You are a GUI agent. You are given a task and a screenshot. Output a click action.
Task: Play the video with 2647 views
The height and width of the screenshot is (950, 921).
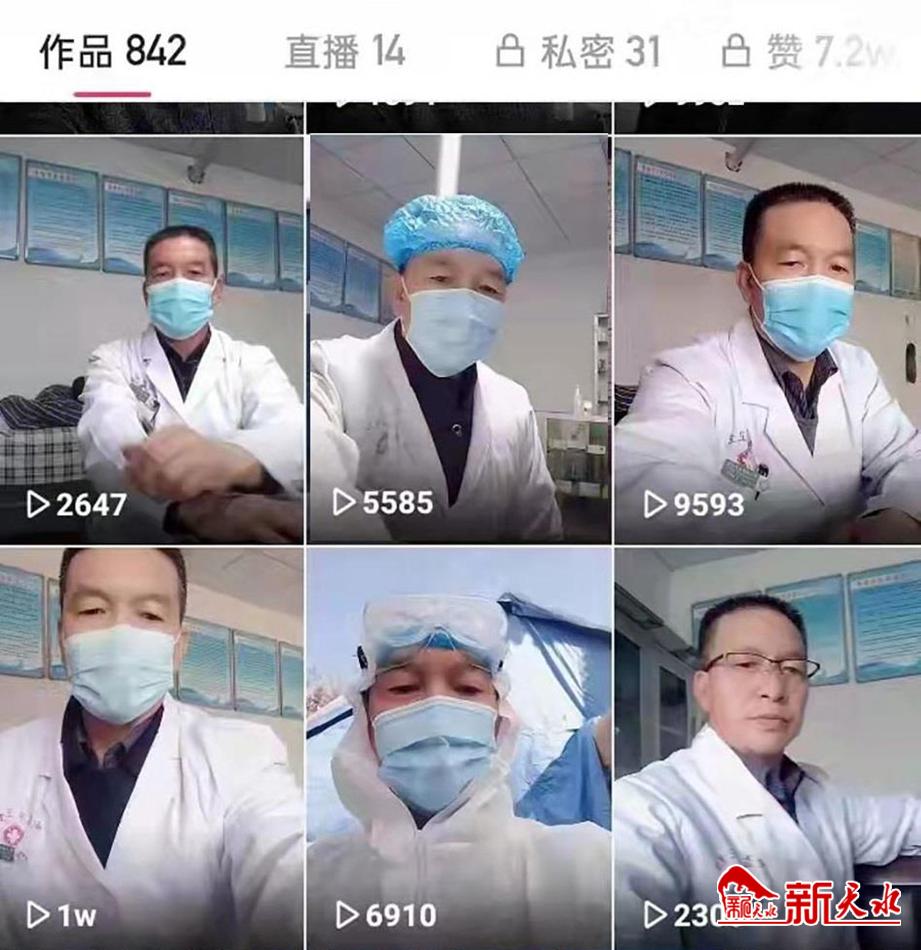coord(151,340)
